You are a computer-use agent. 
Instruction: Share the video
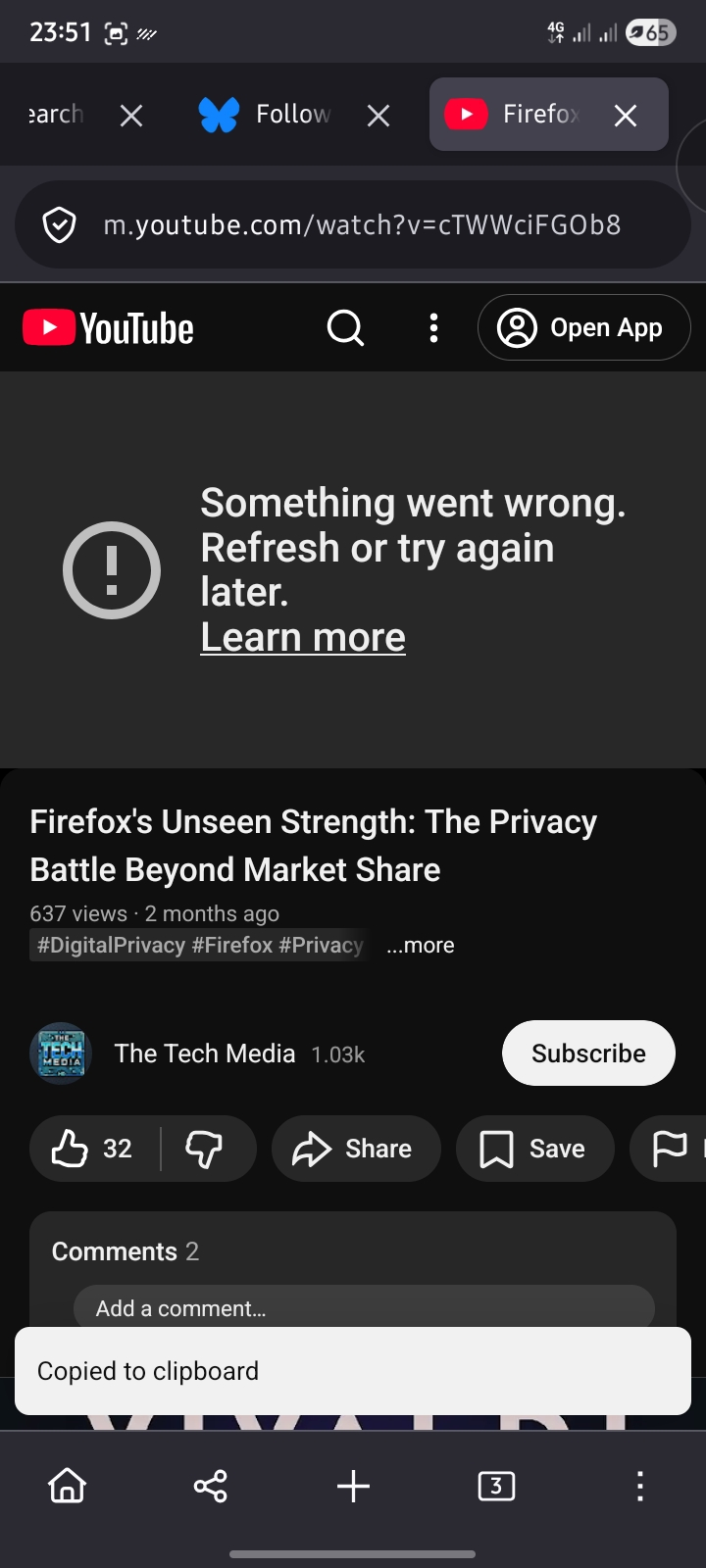355,1149
